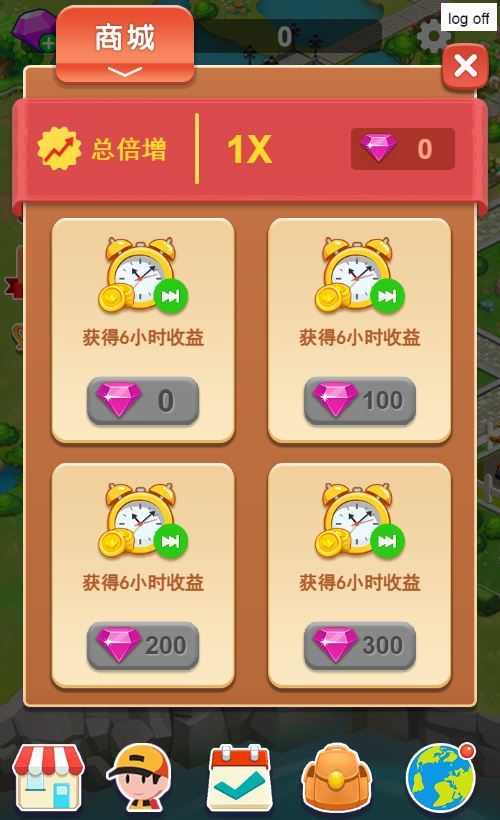Close the shop dialog
Image resolution: width=500 pixels, height=820 pixels.
tap(465, 67)
